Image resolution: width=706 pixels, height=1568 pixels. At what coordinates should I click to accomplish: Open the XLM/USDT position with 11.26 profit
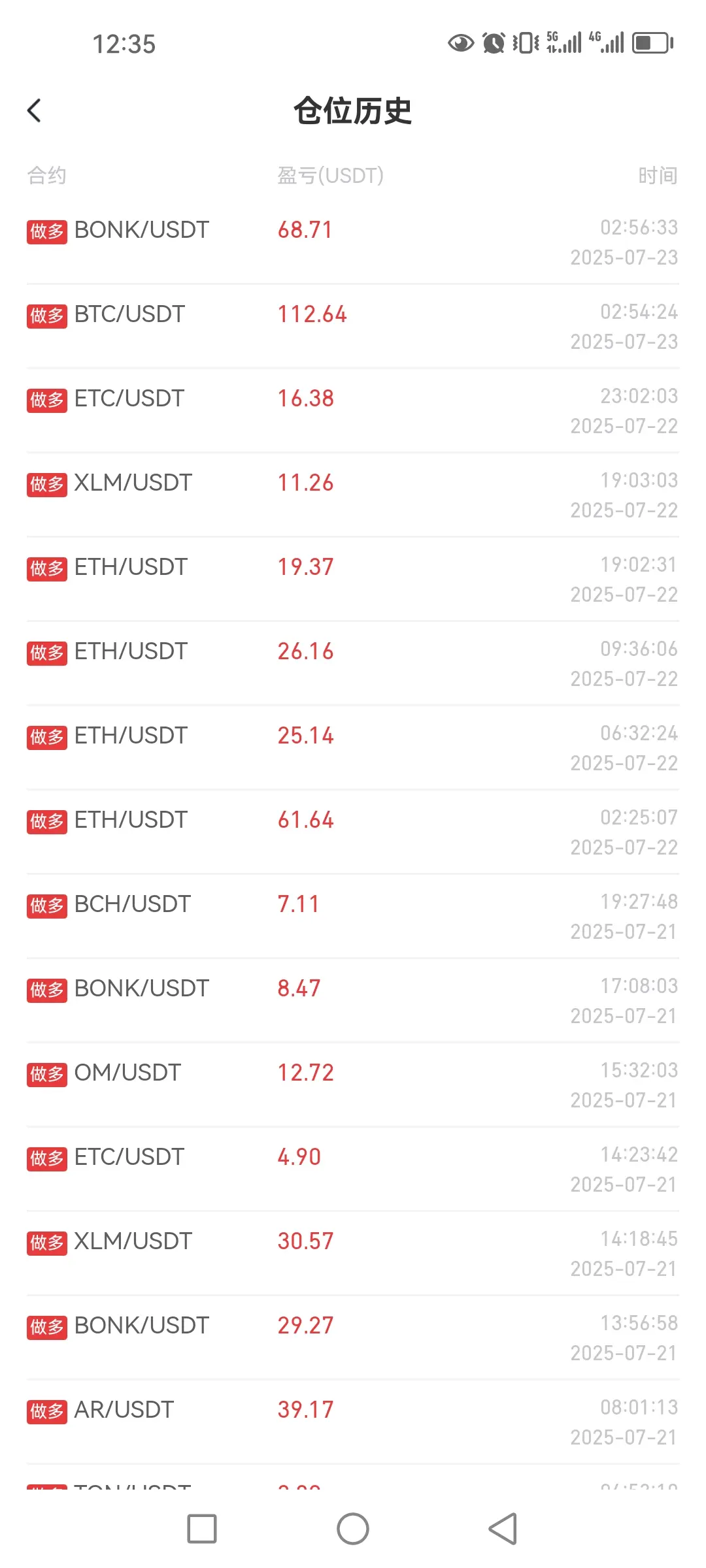click(x=353, y=495)
